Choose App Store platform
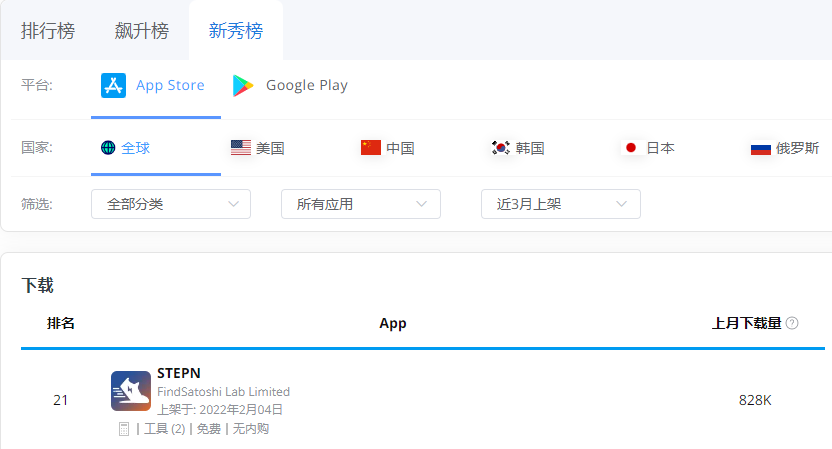Screen dimensions: 832x449 point(154,86)
